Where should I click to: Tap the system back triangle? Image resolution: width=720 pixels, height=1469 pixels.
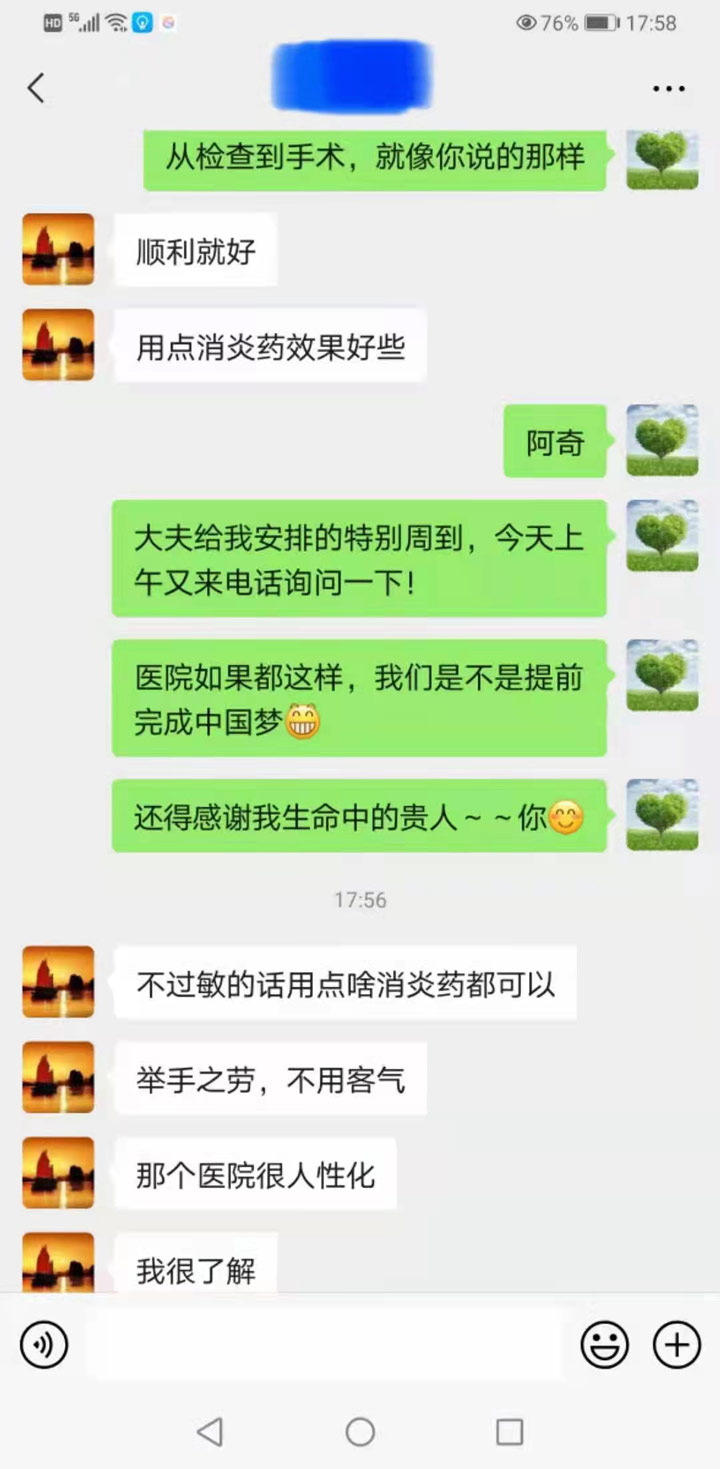(210, 1432)
